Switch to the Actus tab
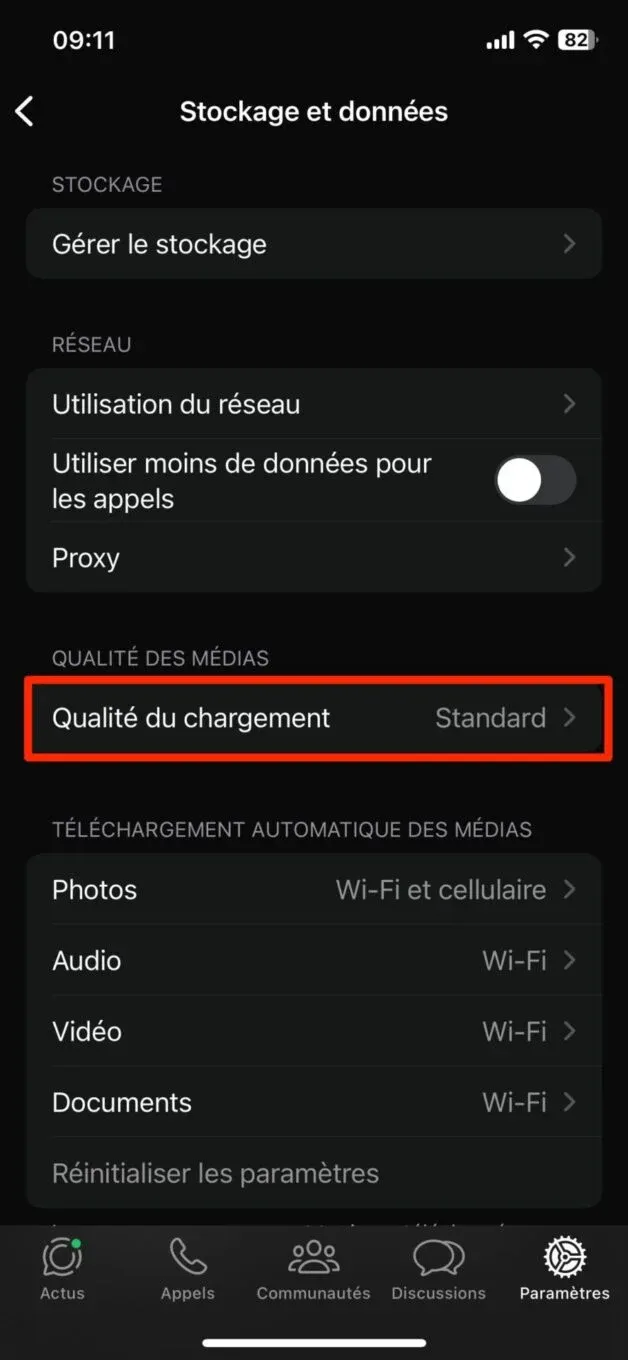Screen dimensions: 628x1360 pyautogui.click(x=62, y=1270)
